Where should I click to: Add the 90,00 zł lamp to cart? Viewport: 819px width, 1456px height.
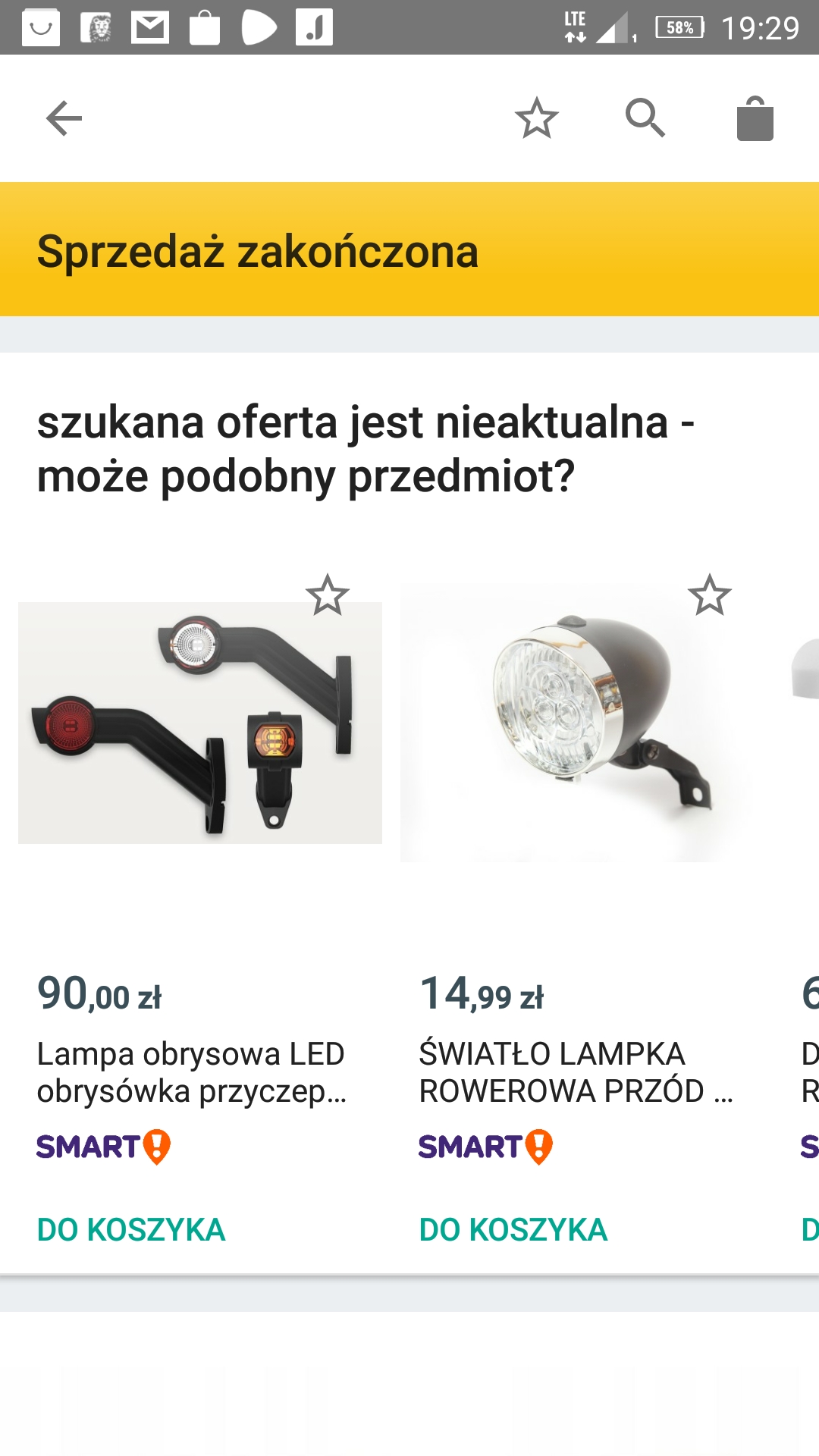point(131,1229)
